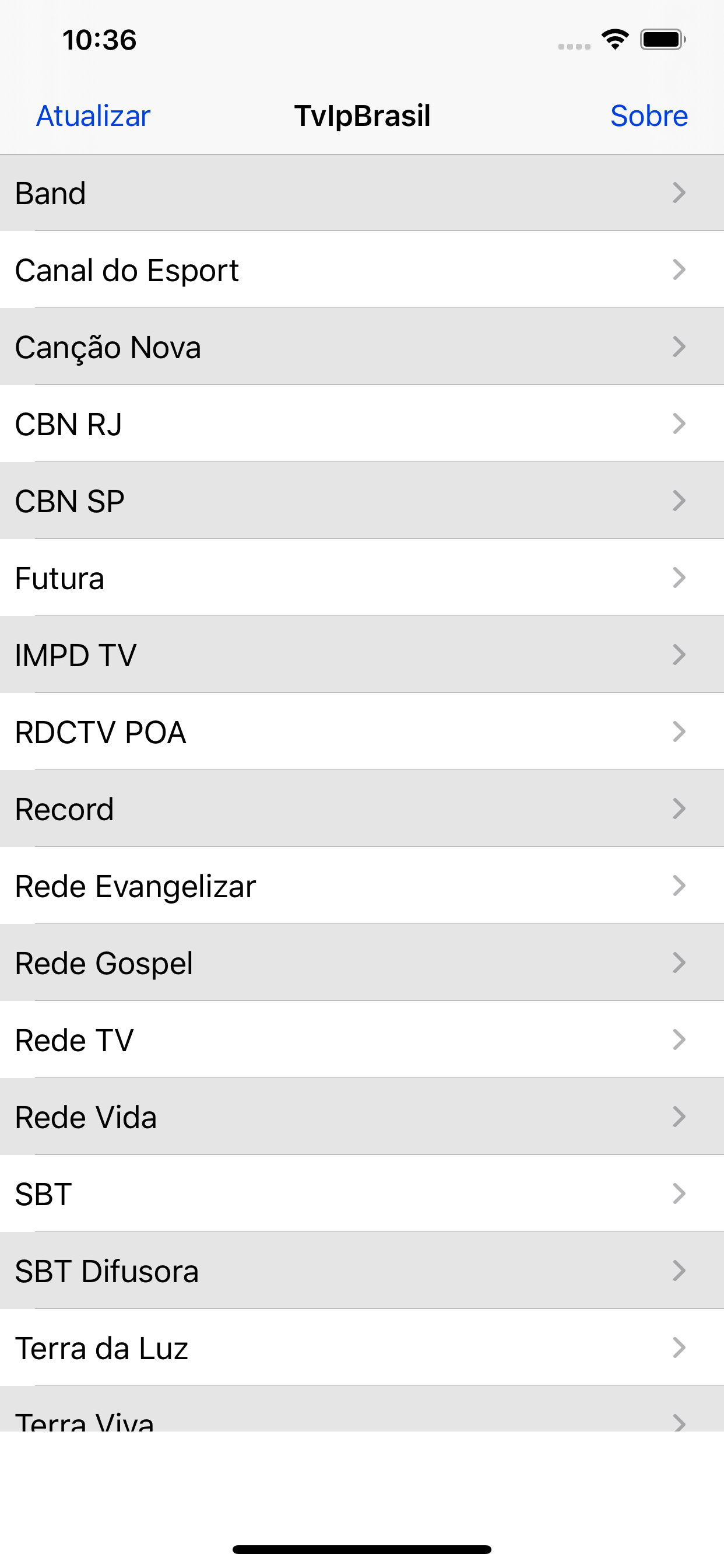Open Rede Vida
Image resolution: width=724 pixels, height=1568 pixels.
[x=362, y=1117]
